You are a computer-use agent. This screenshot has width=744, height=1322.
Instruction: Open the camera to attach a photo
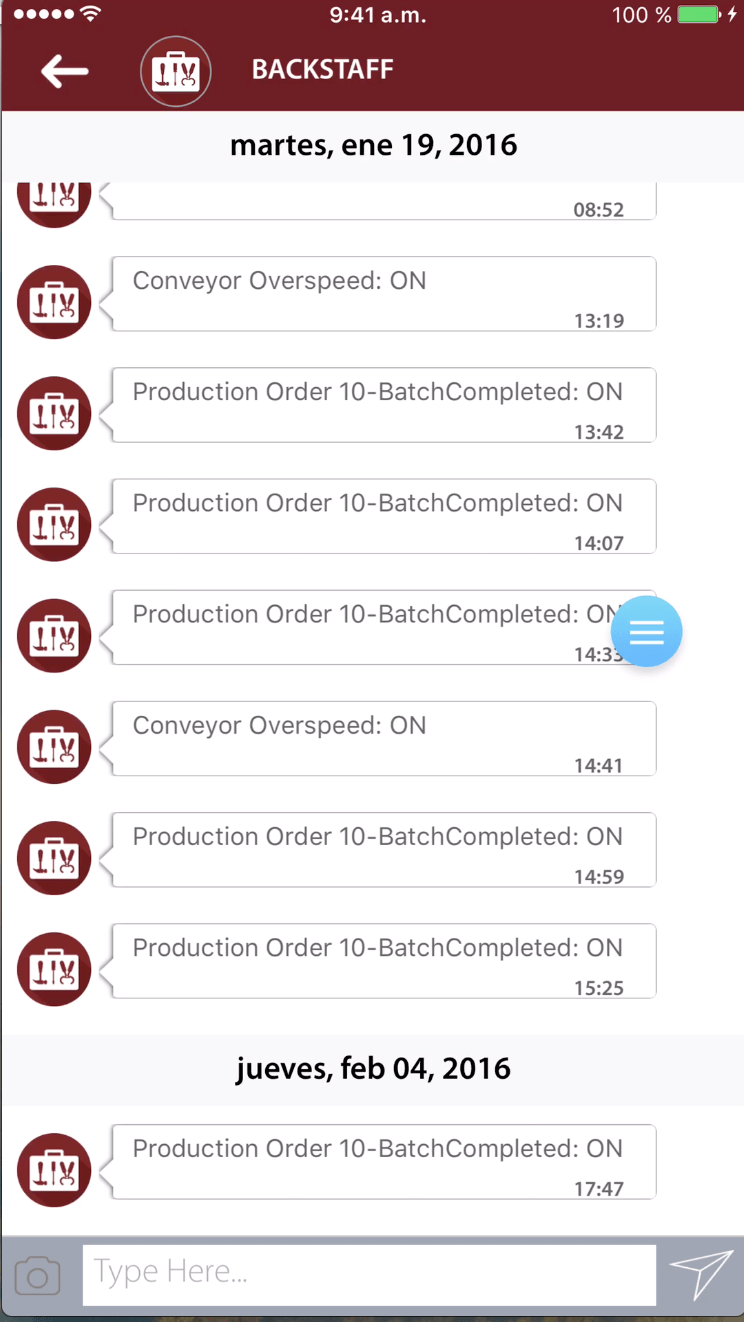(38, 1275)
